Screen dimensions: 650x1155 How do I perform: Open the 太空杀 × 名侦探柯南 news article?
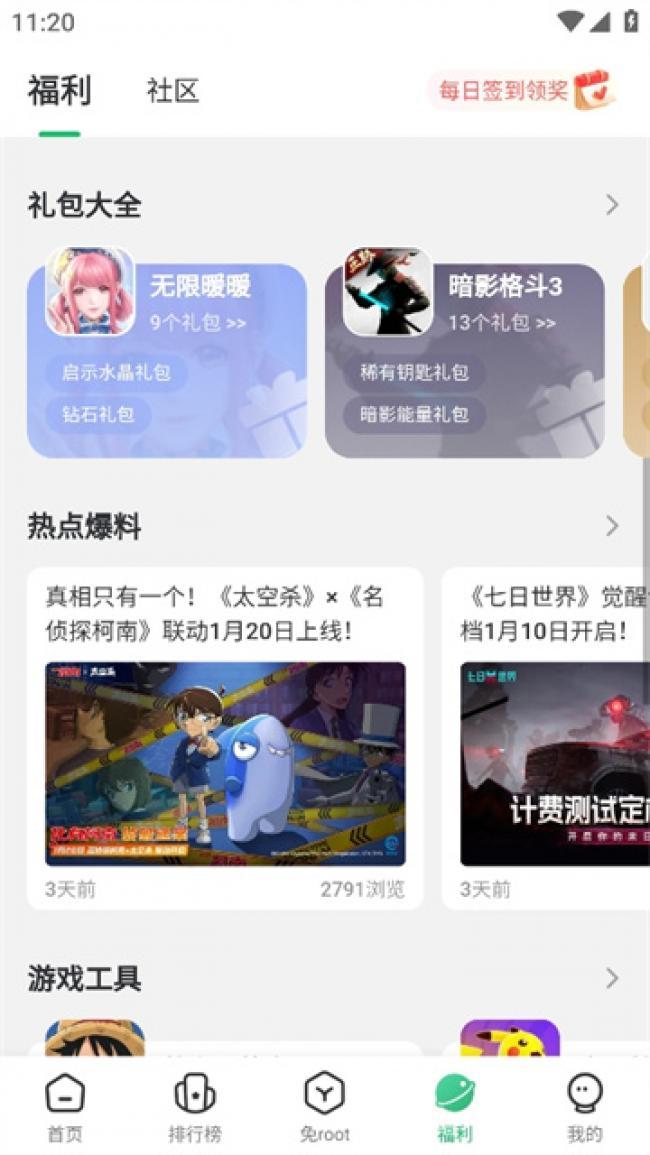(x=225, y=740)
